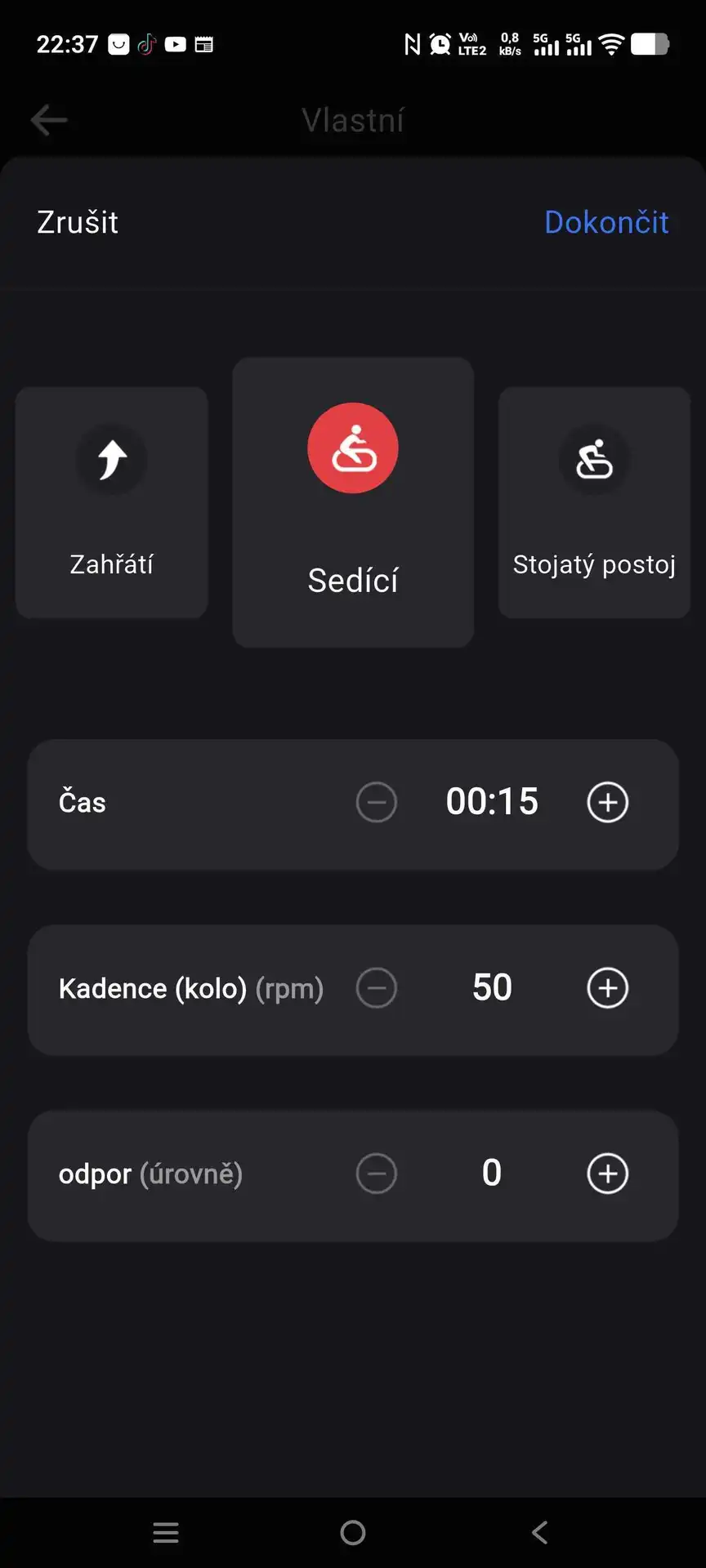This screenshot has height=1568, width=706.
Task: Tap Dokončit to finish
Action: click(606, 222)
